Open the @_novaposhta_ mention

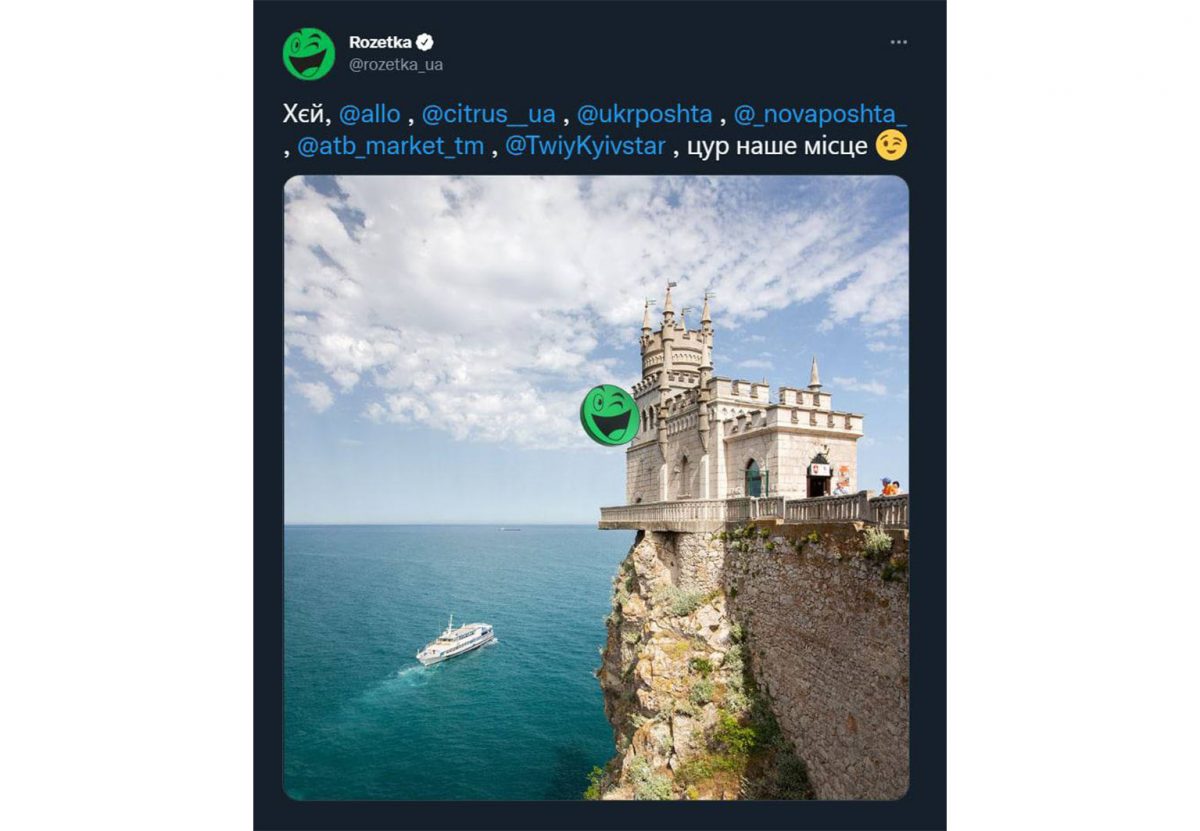coord(820,114)
